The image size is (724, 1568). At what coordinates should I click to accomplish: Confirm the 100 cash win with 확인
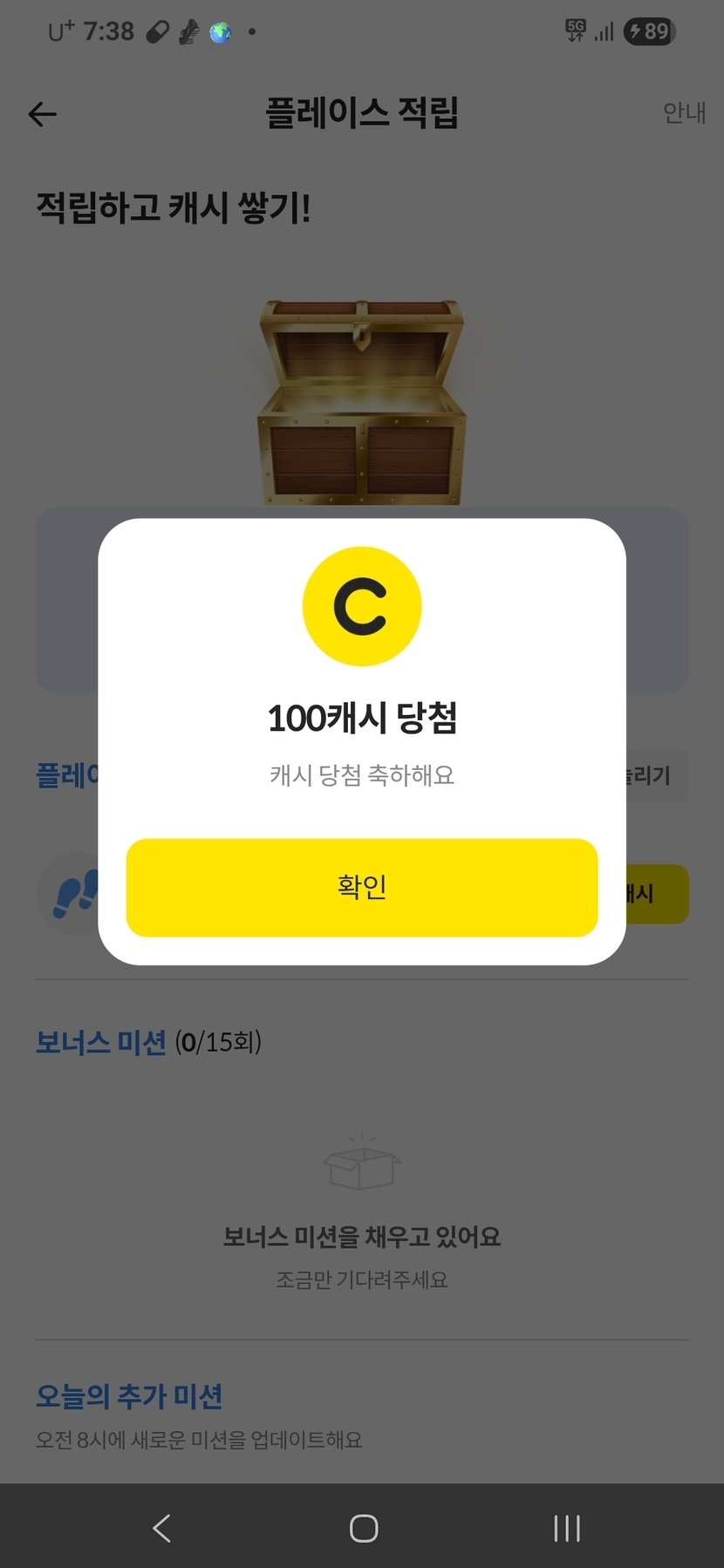click(361, 887)
